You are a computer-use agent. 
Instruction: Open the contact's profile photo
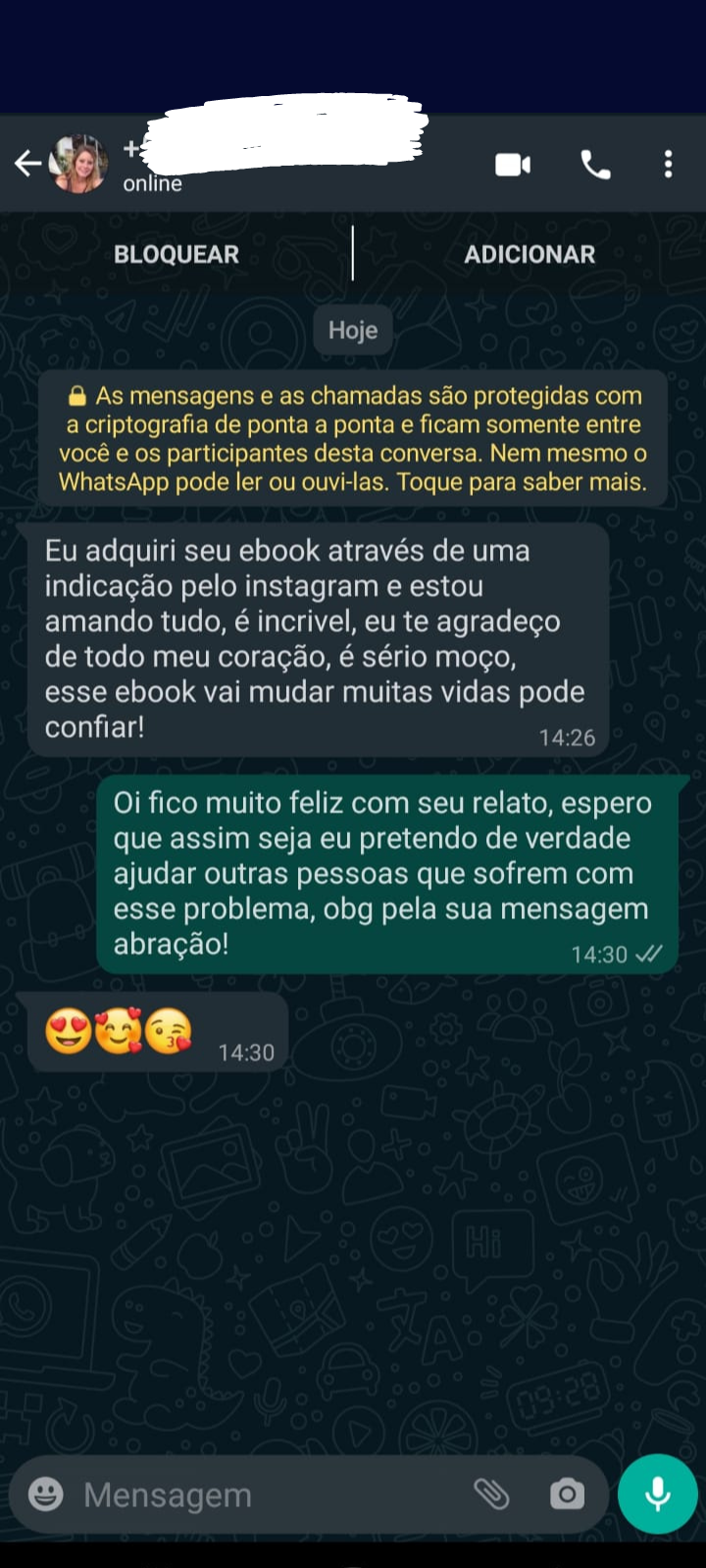click(78, 164)
